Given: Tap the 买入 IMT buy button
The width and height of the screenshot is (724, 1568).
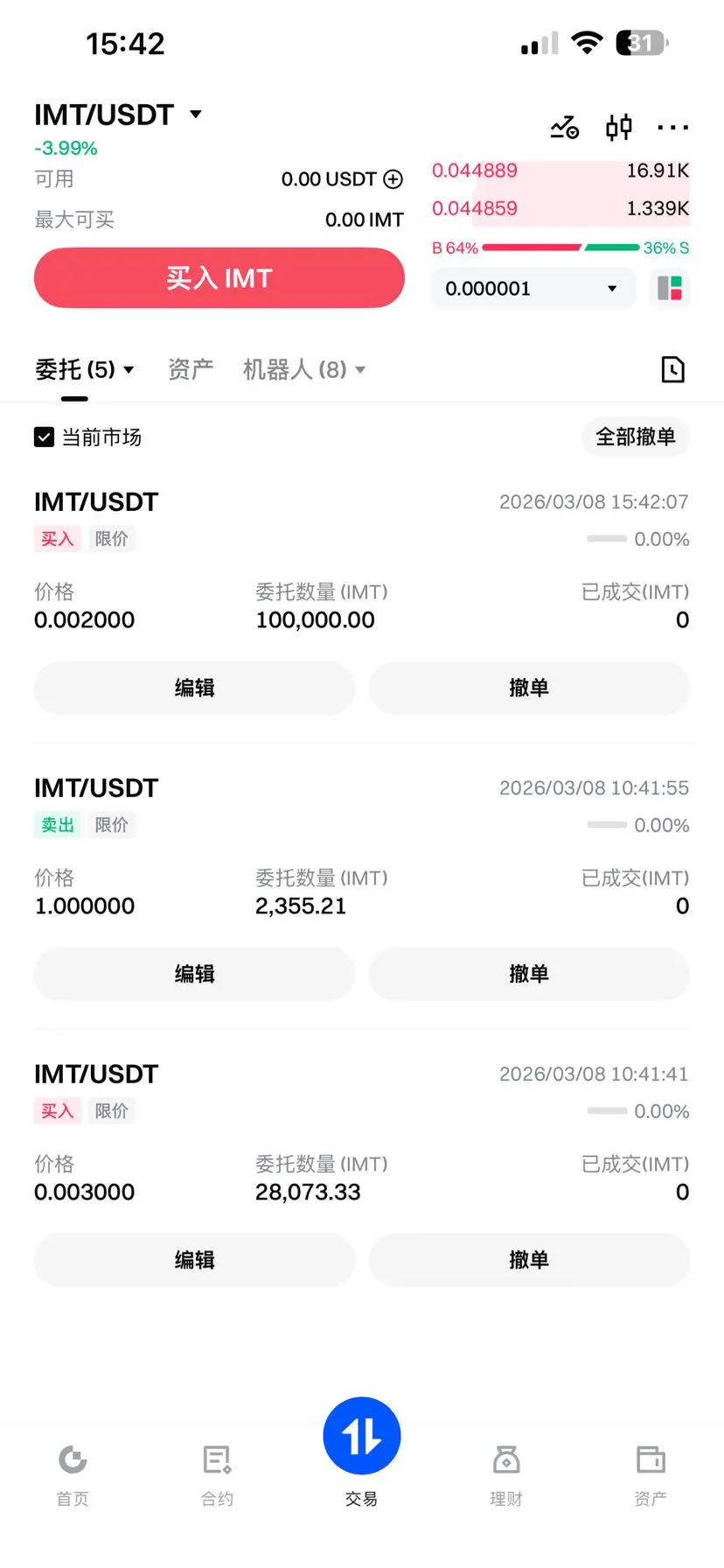Looking at the screenshot, I should coord(219,278).
